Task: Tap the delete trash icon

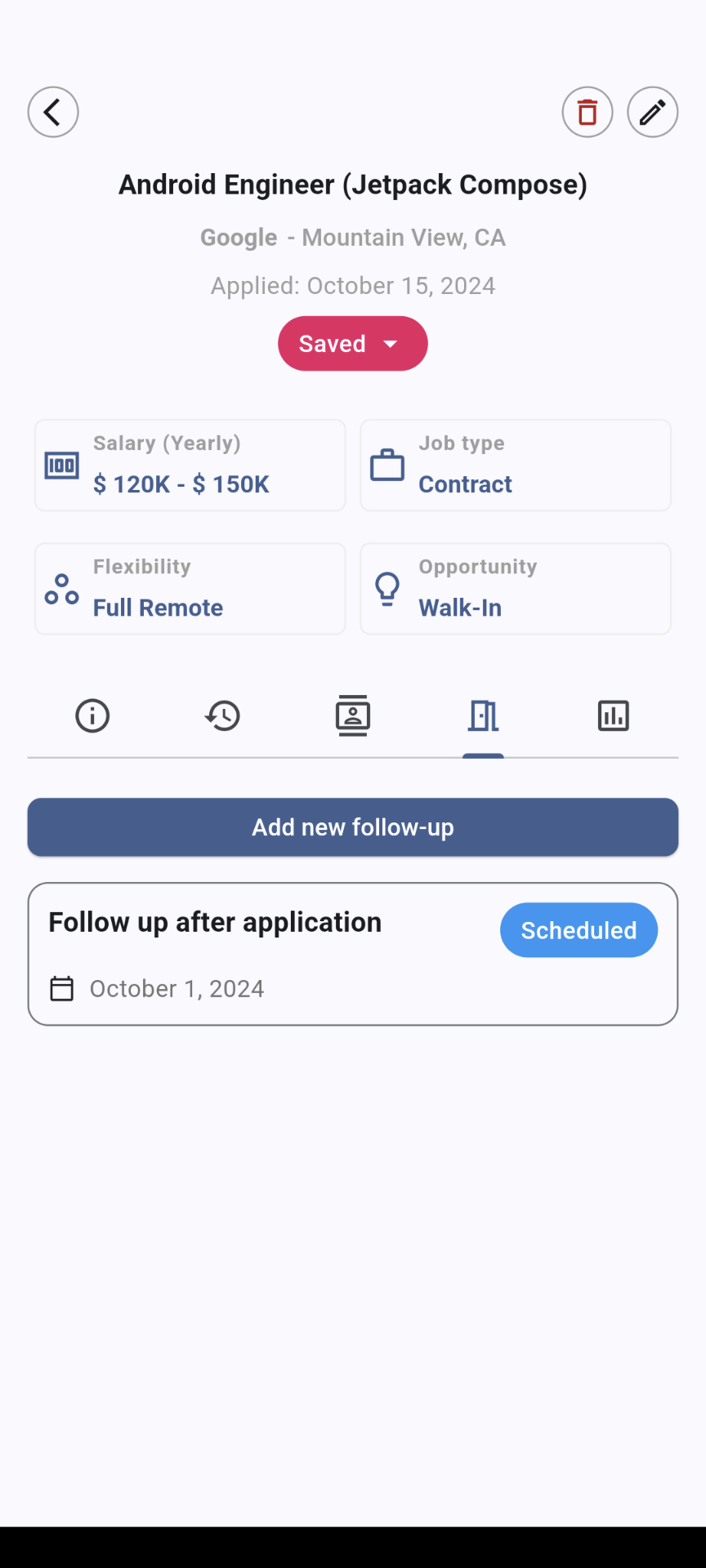Action: click(x=588, y=112)
